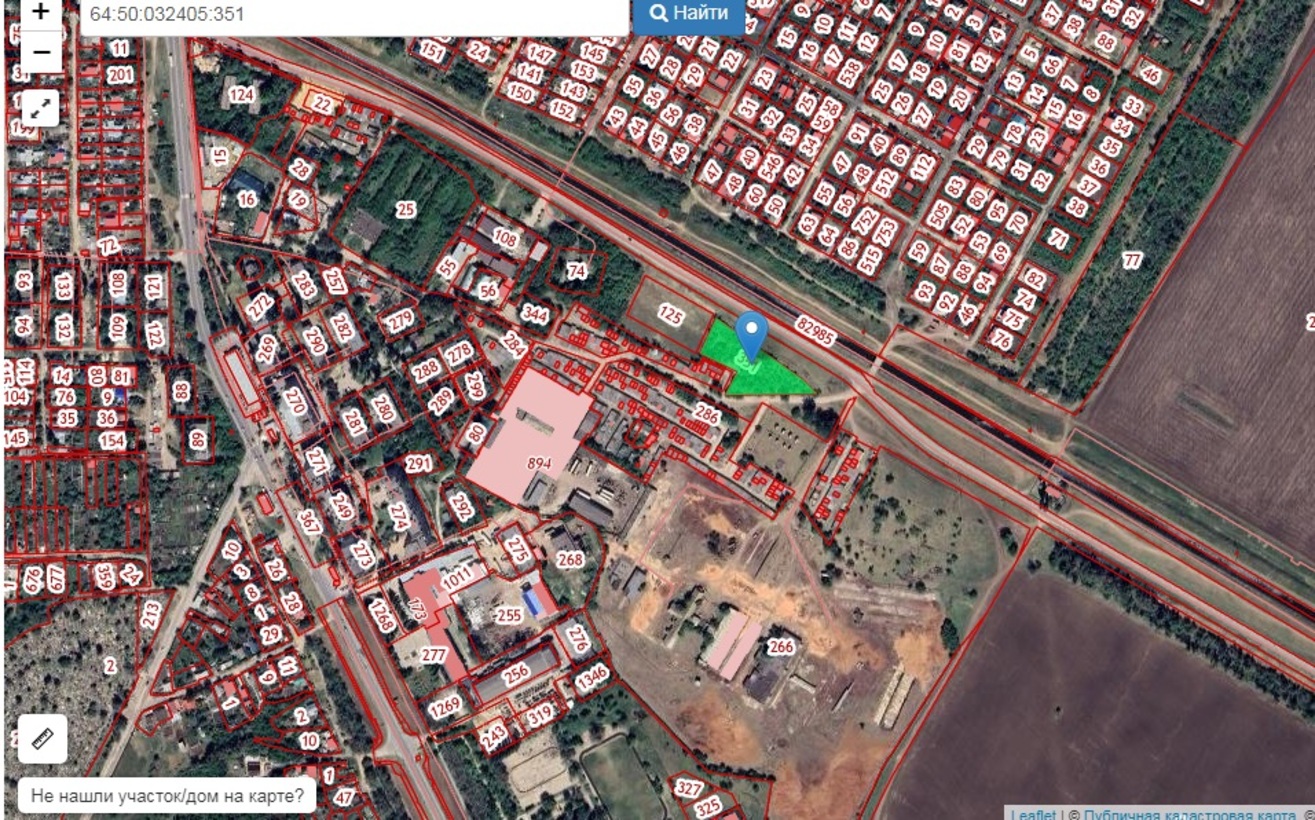
Task: Tap 'Не нашли участок/дом на карте?'
Action: (167, 796)
